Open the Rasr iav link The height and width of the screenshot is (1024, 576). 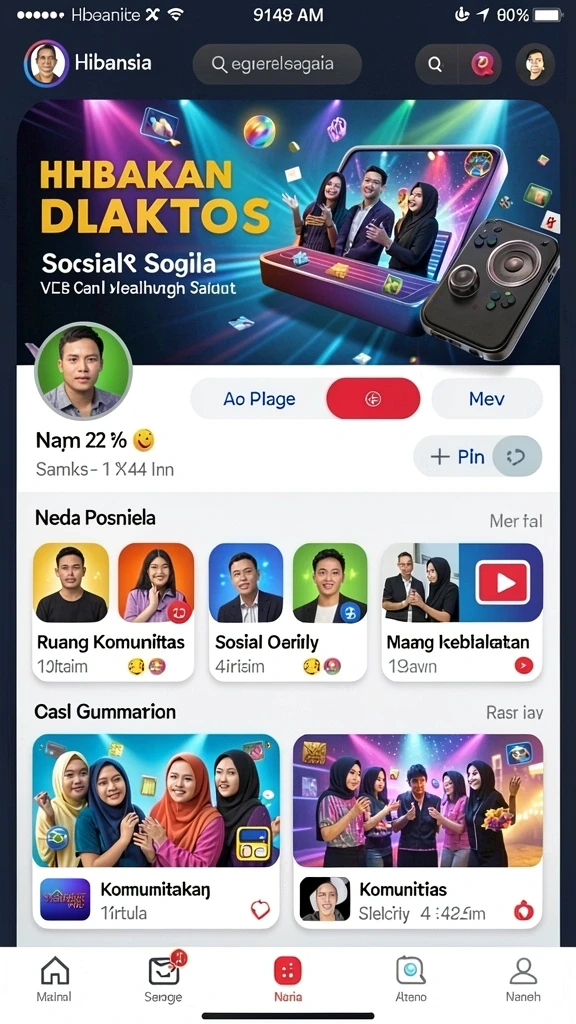515,712
